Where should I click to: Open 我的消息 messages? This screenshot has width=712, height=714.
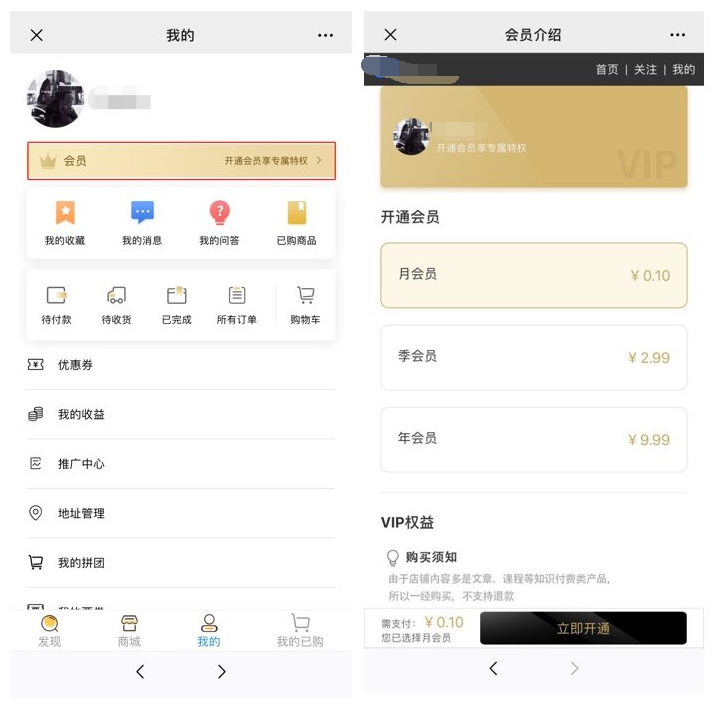[x=142, y=222]
